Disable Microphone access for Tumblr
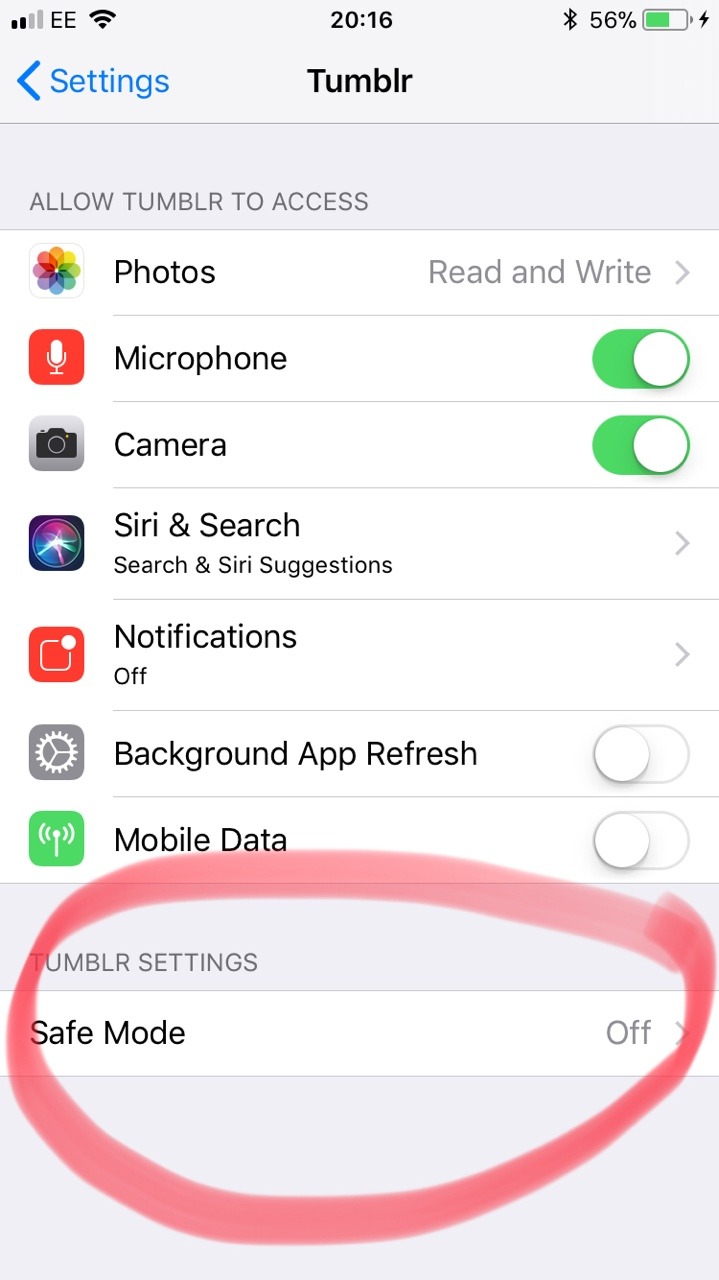This screenshot has width=719, height=1280. pos(640,359)
